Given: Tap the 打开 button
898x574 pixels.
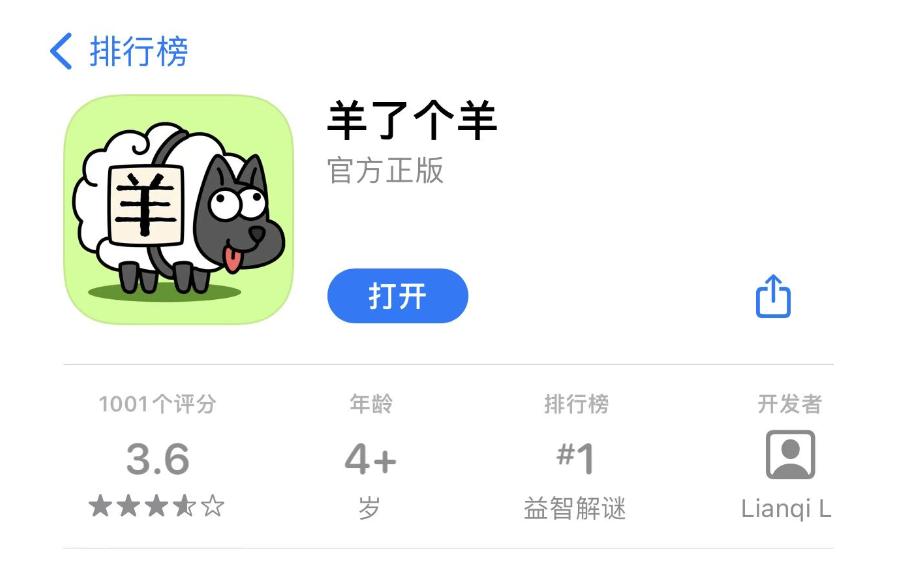Looking at the screenshot, I should coord(397,296).
